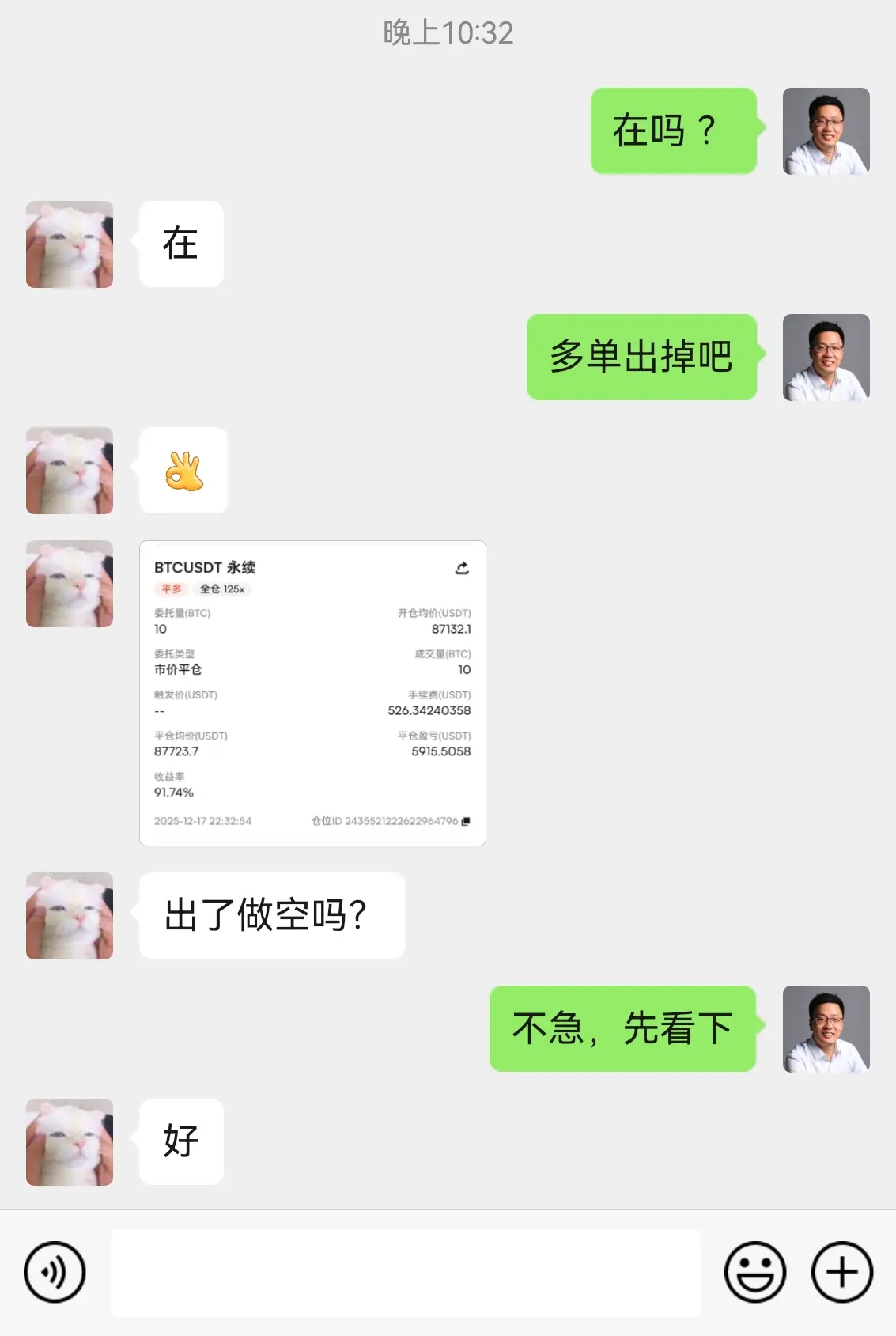Tap the timestamp 晚上10:32 header
Screen dimensions: 896x1336
448,32
